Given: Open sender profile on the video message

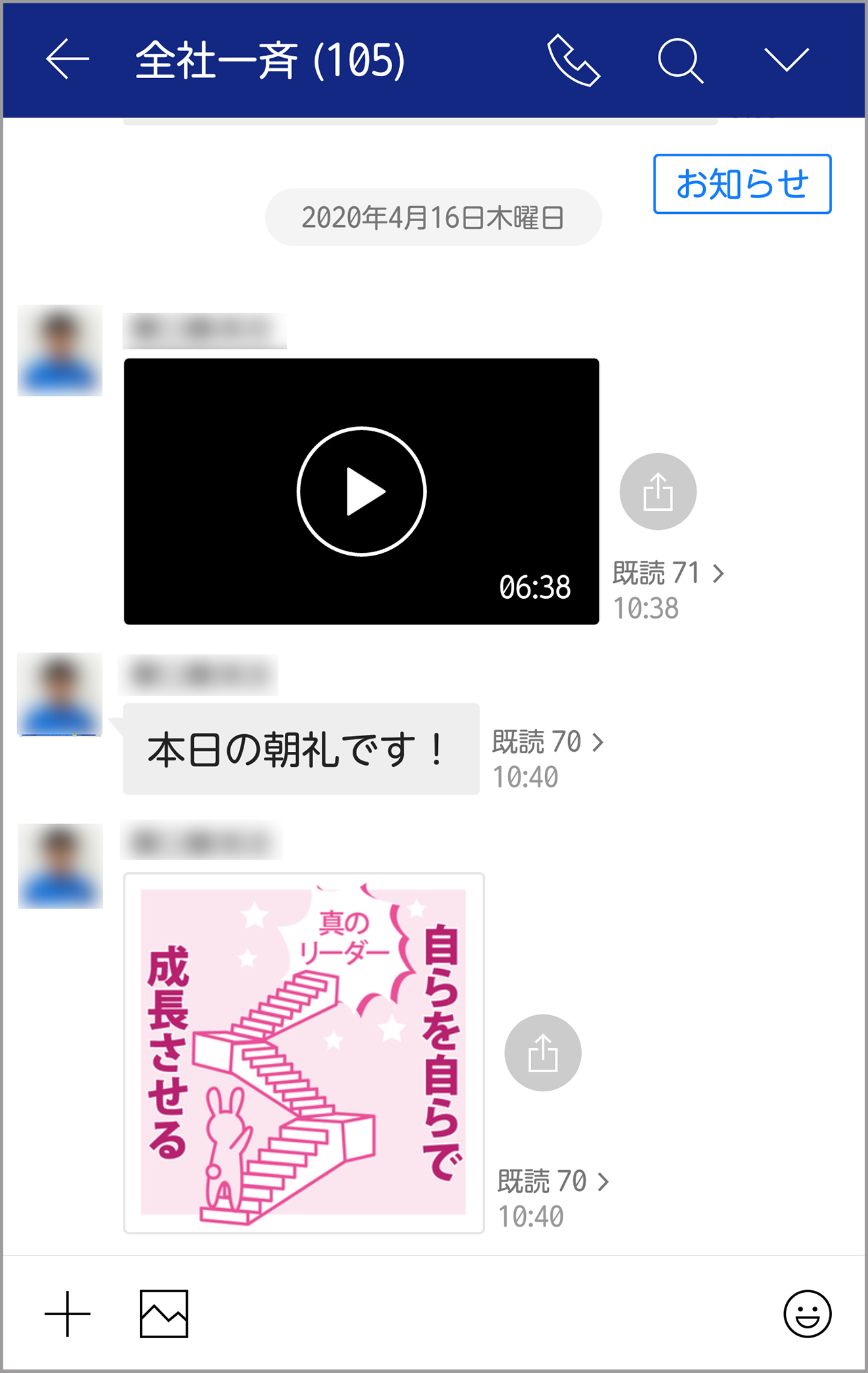Looking at the screenshot, I should click(x=60, y=351).
